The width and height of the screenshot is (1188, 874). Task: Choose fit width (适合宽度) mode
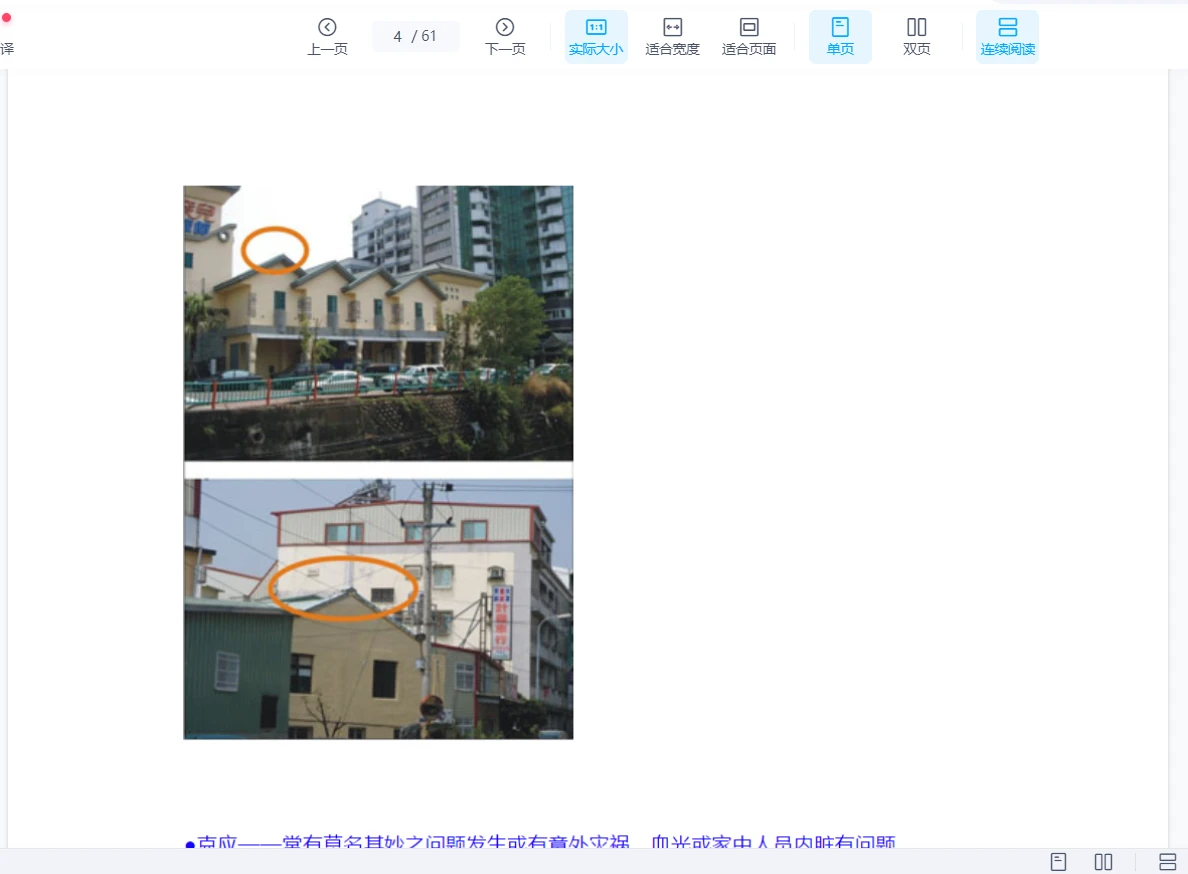pyautogui.click(x=672, y=37)
